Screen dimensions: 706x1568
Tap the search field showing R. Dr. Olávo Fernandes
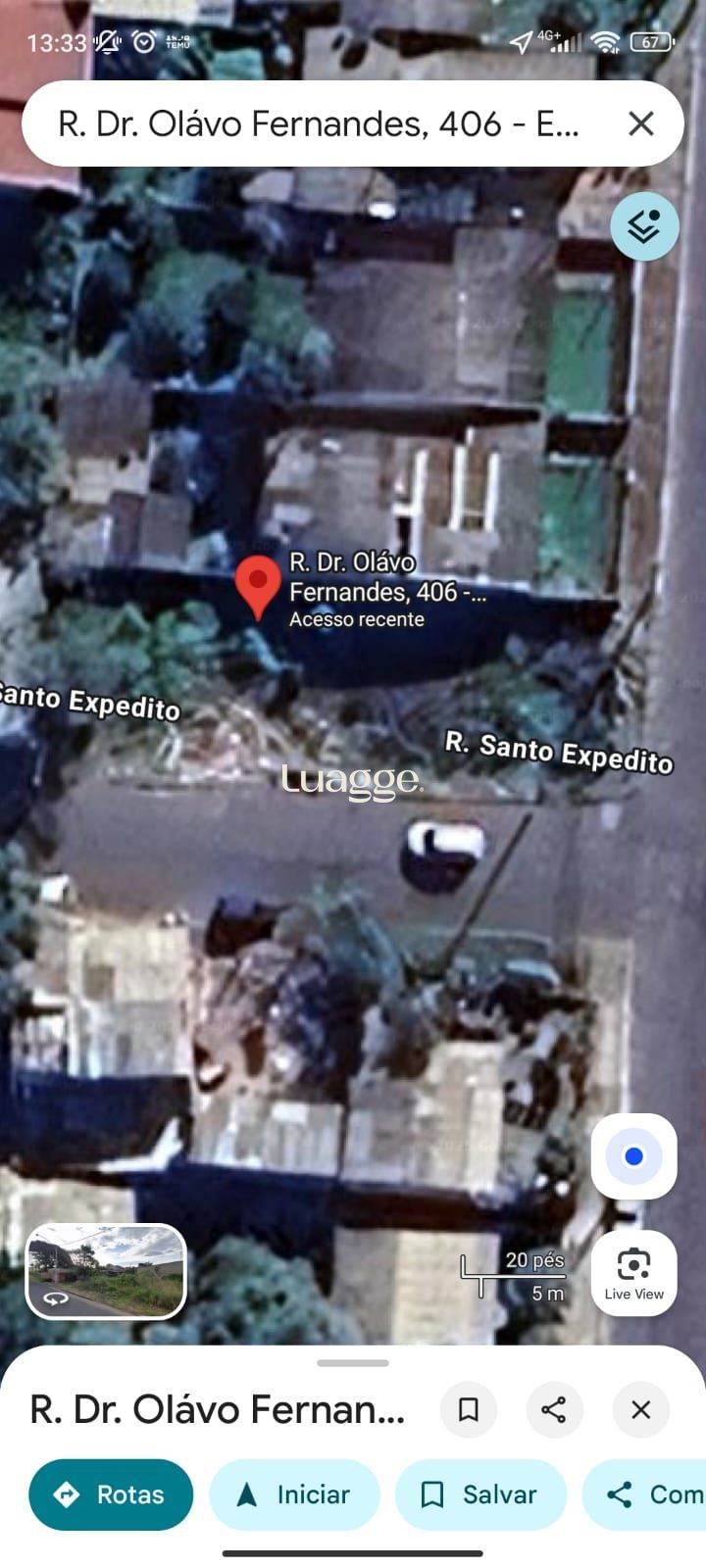click(319, 124)
